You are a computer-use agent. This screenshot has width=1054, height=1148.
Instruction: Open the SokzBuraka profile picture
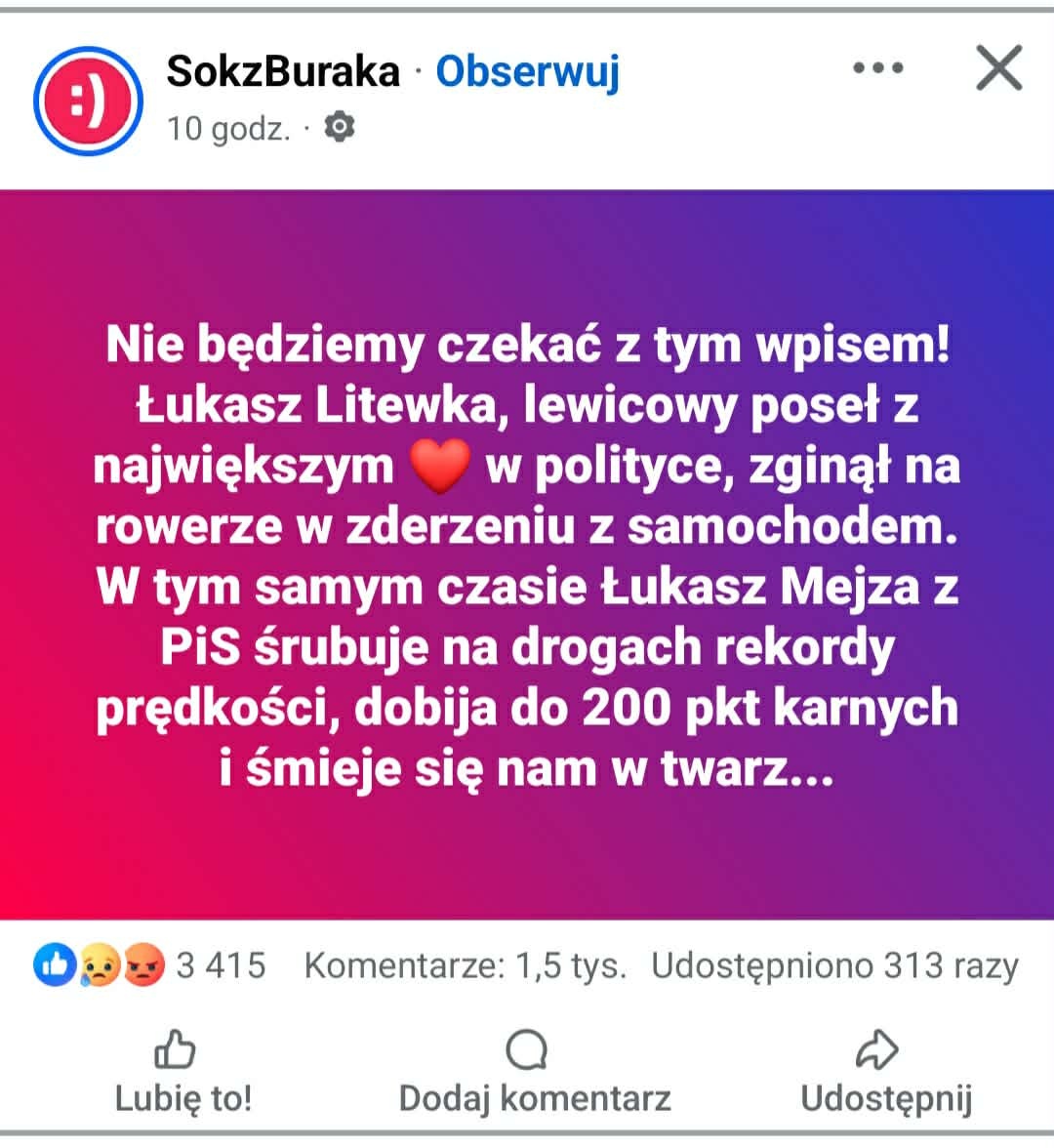tap(88, 101)
